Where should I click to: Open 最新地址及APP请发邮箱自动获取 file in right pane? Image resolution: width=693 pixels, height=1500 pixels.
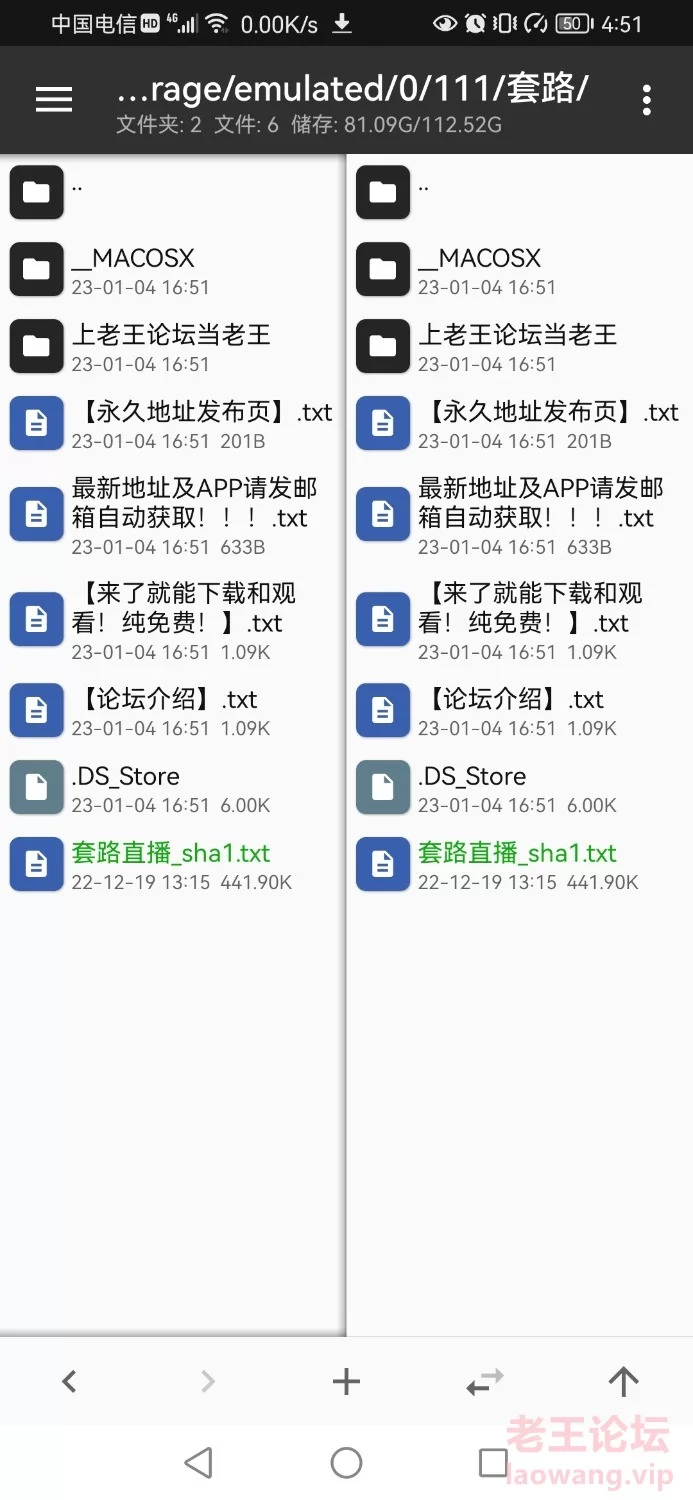coord(520,515)
